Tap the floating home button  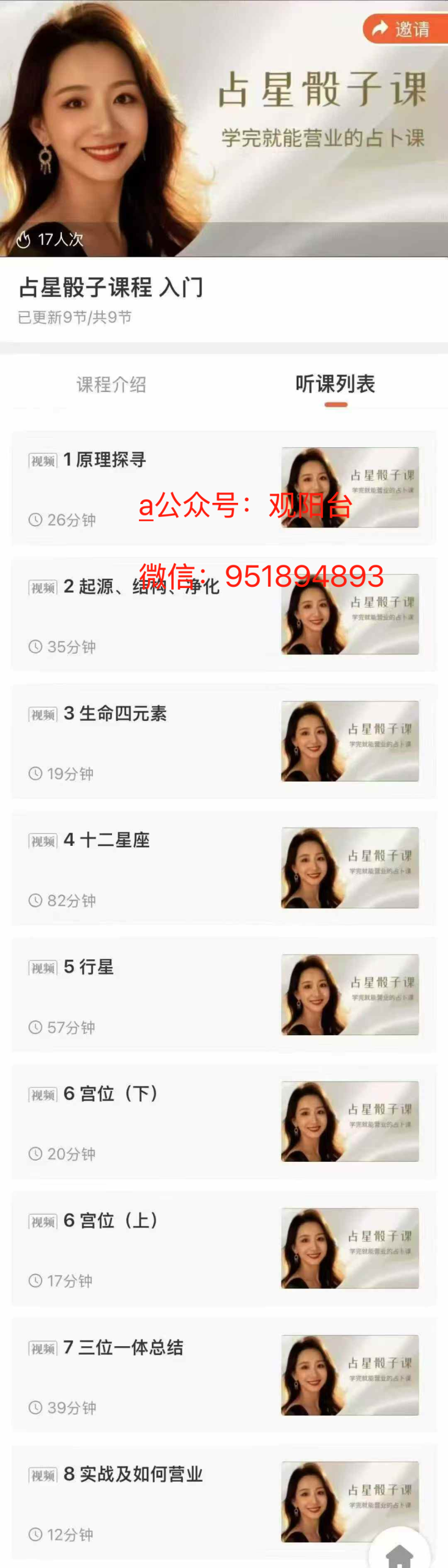(400, 1553)
